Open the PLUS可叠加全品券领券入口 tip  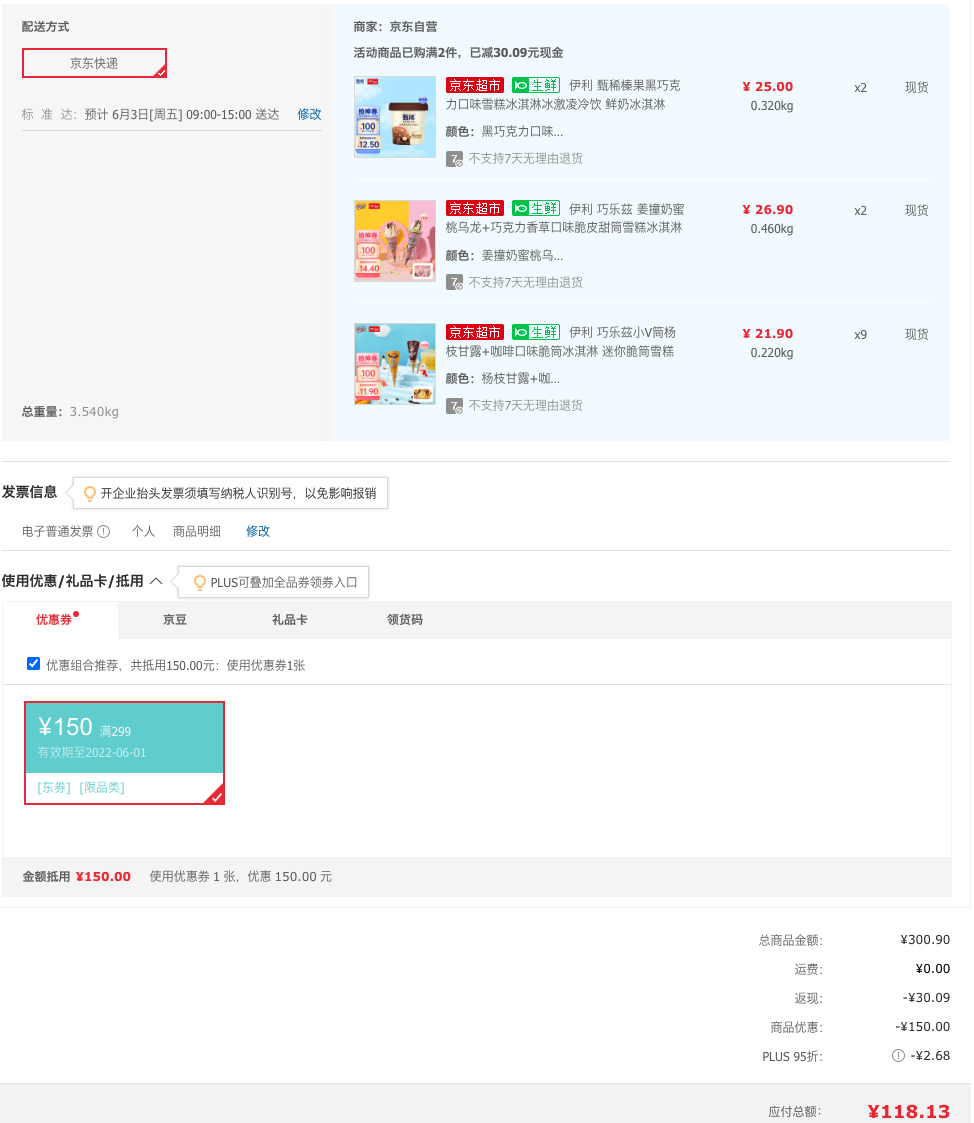[x=274, y=582]
